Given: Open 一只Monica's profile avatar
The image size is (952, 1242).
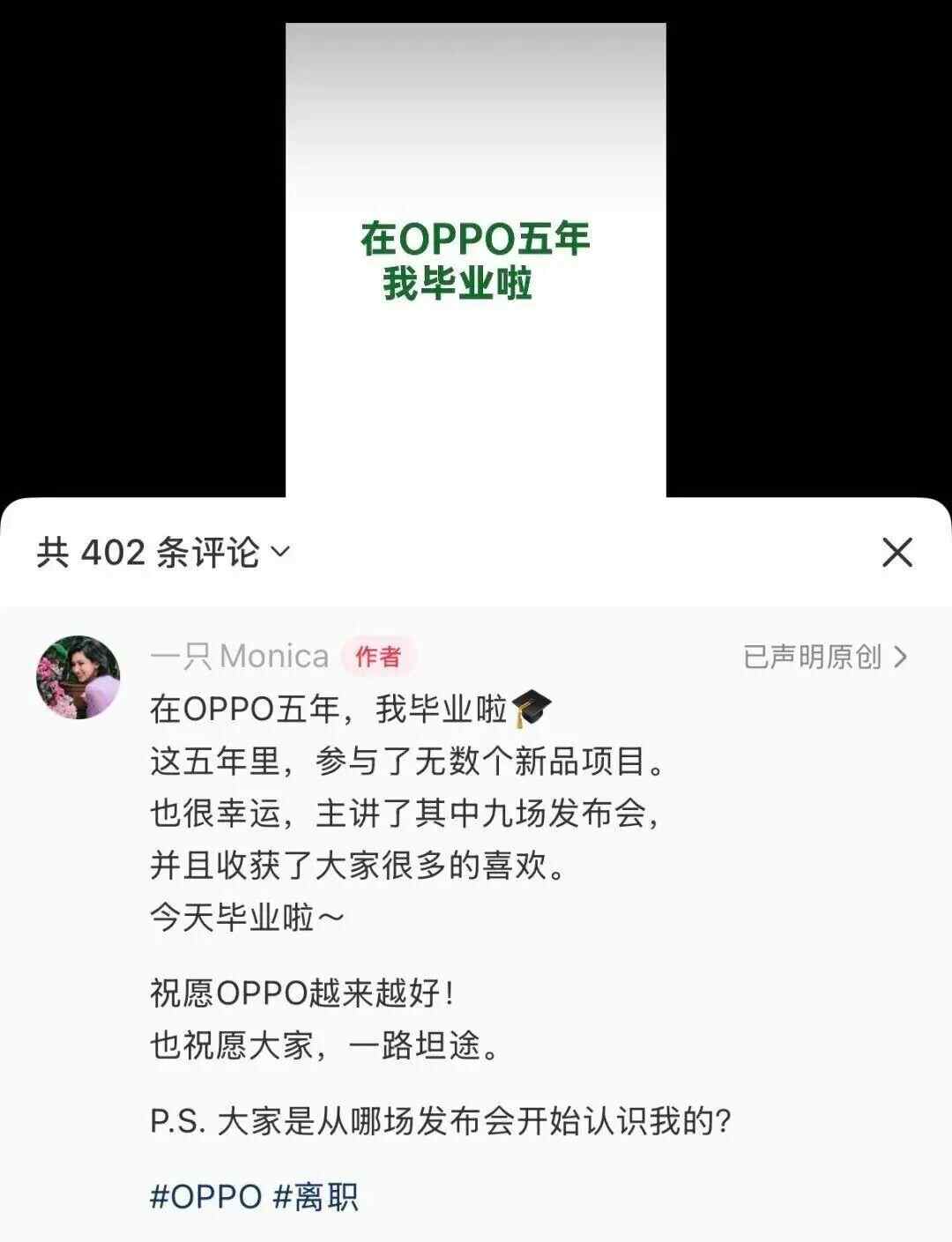Looking at the screenshot, I should coord(78,677).
